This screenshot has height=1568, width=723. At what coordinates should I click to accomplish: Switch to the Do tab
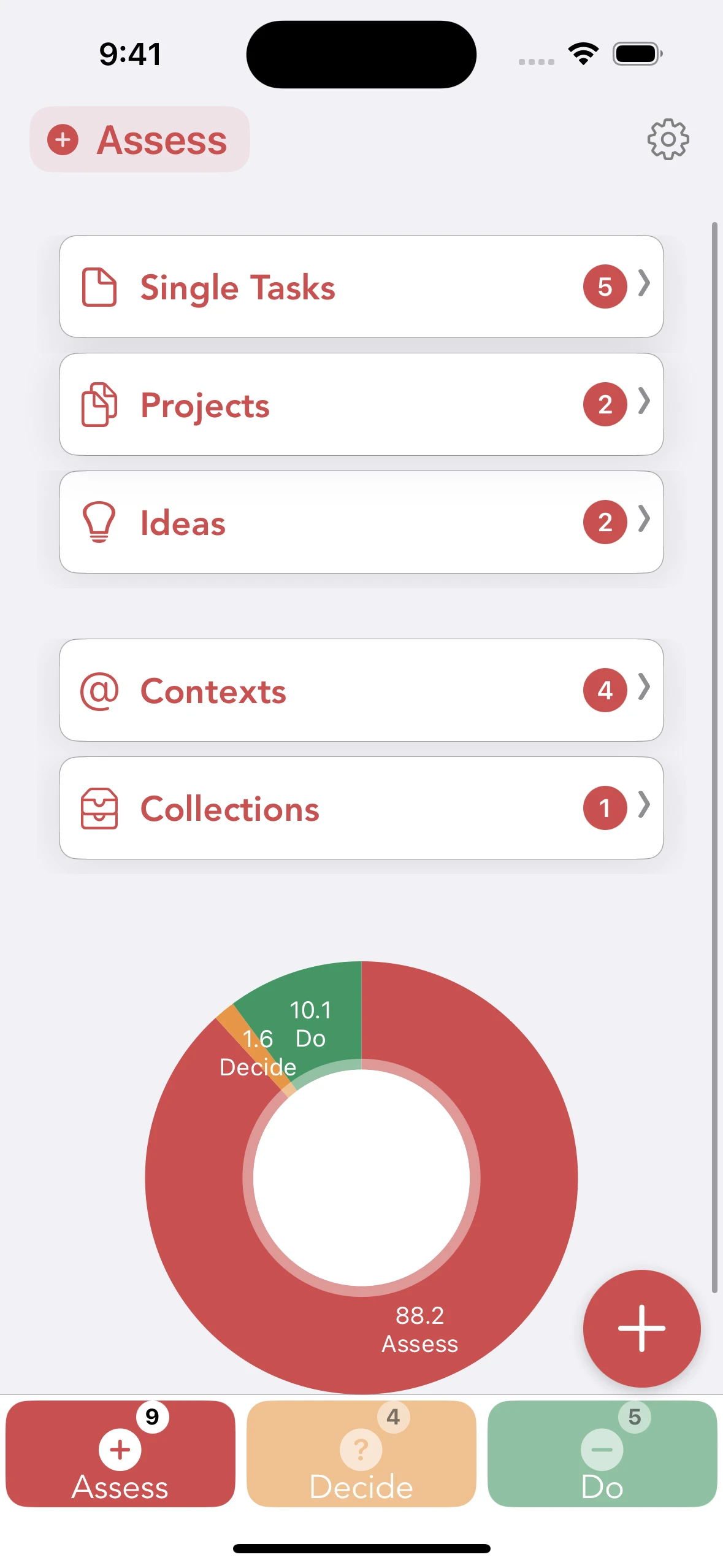coord(601,1469)
